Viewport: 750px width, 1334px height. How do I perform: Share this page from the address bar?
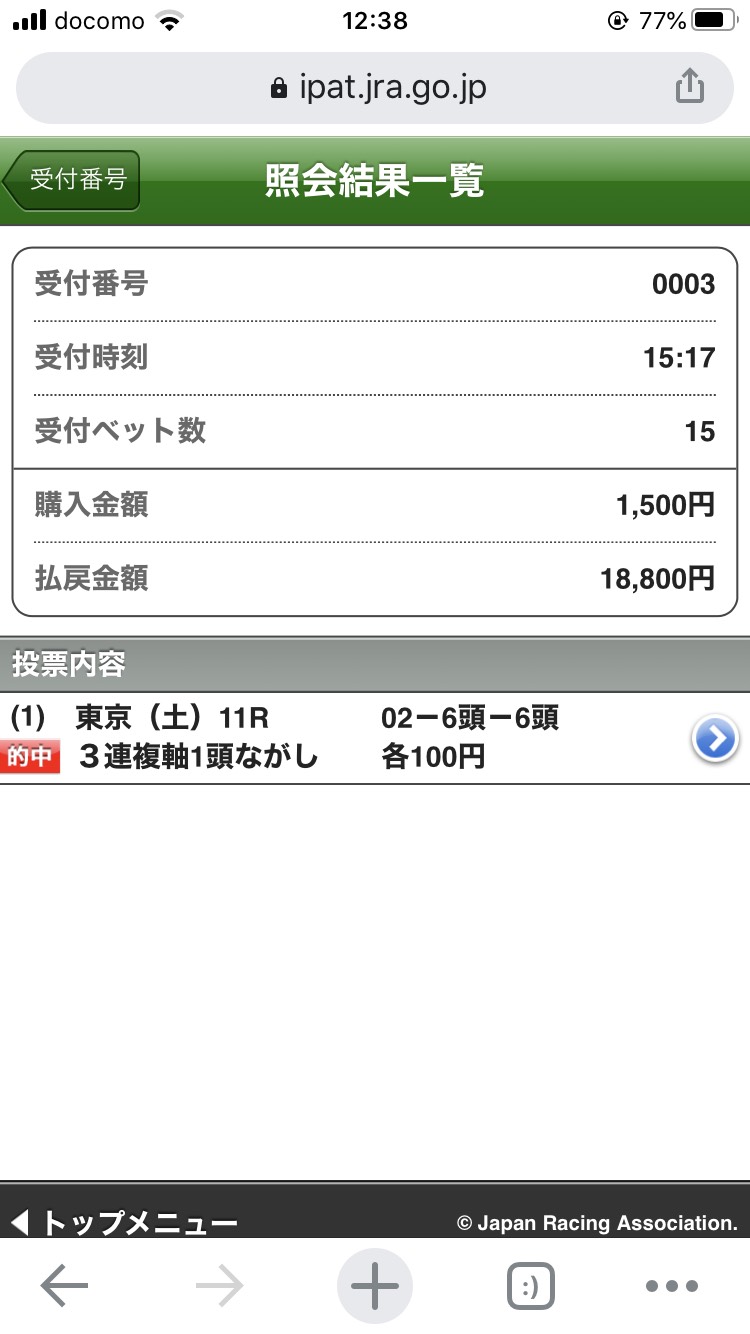[689, 88]
